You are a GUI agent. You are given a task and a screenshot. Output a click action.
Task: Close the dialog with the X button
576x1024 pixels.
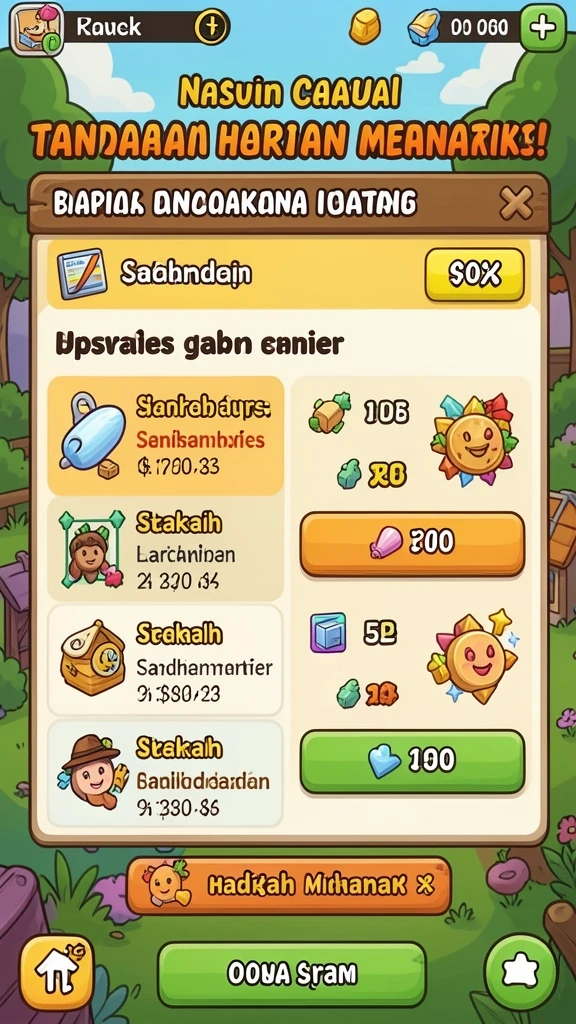[516, 205]
